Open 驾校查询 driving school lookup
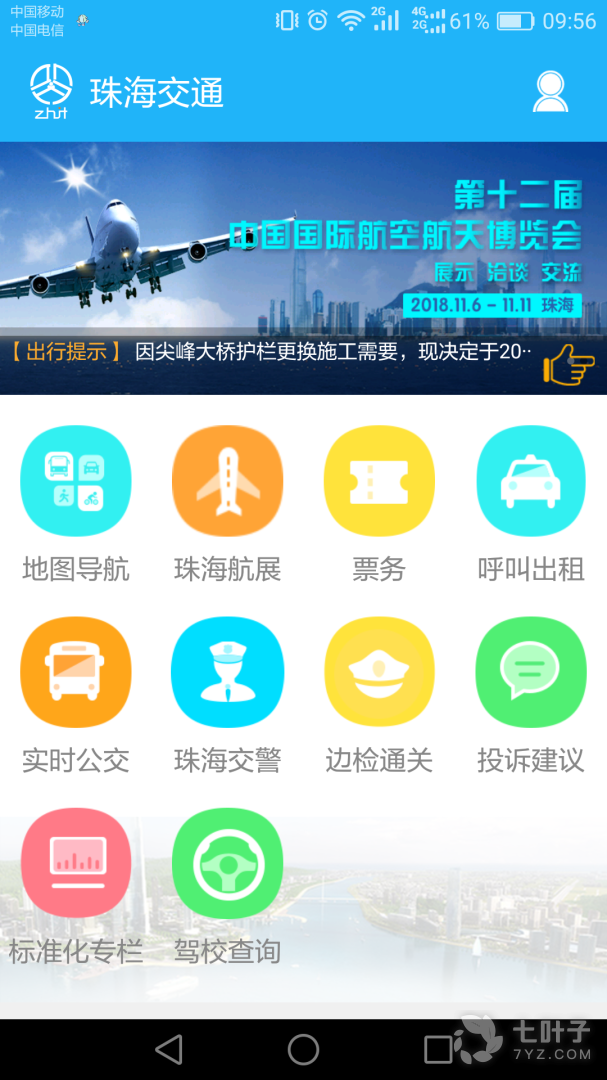Screen dimensions: 607x1080 click(227, 863)
